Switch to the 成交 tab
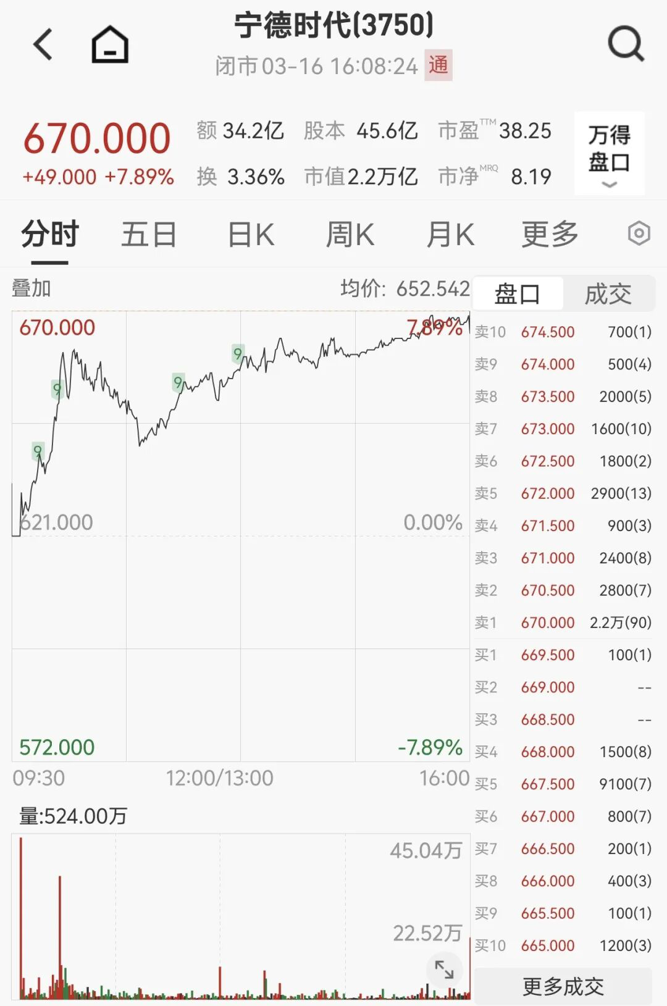Image resolution: width=667 pixels, height=1006 pixels. click(x=608, y=294)
